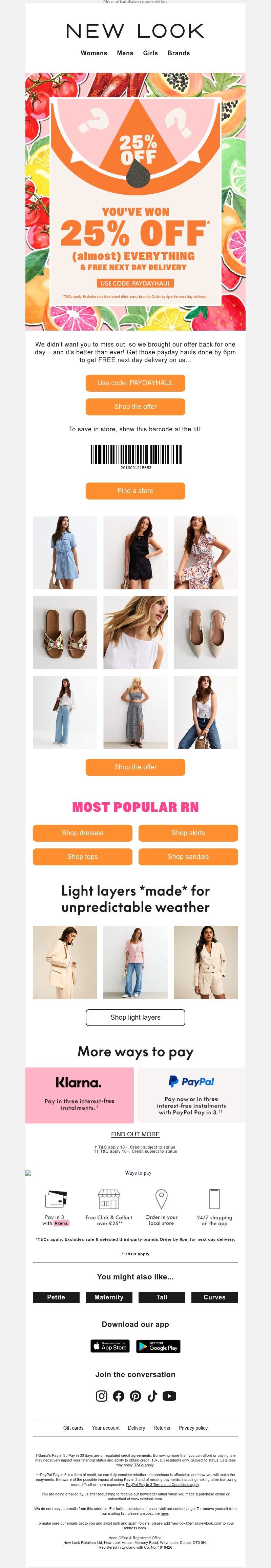This screenshot has height=1568, width=271.
Task: Open the brown sandals product tile
Action: pos(65,632)
